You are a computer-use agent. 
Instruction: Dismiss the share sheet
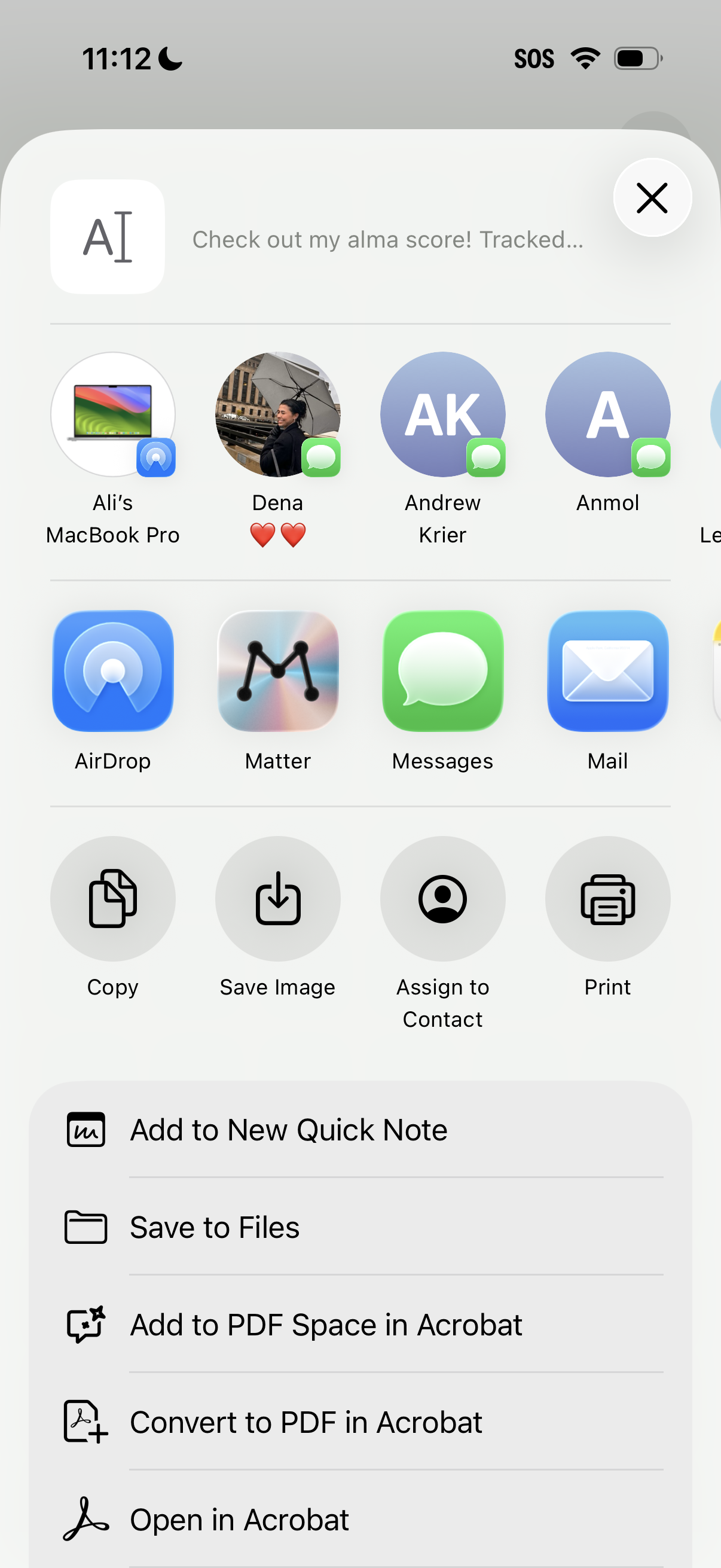(x=652, y=197)
